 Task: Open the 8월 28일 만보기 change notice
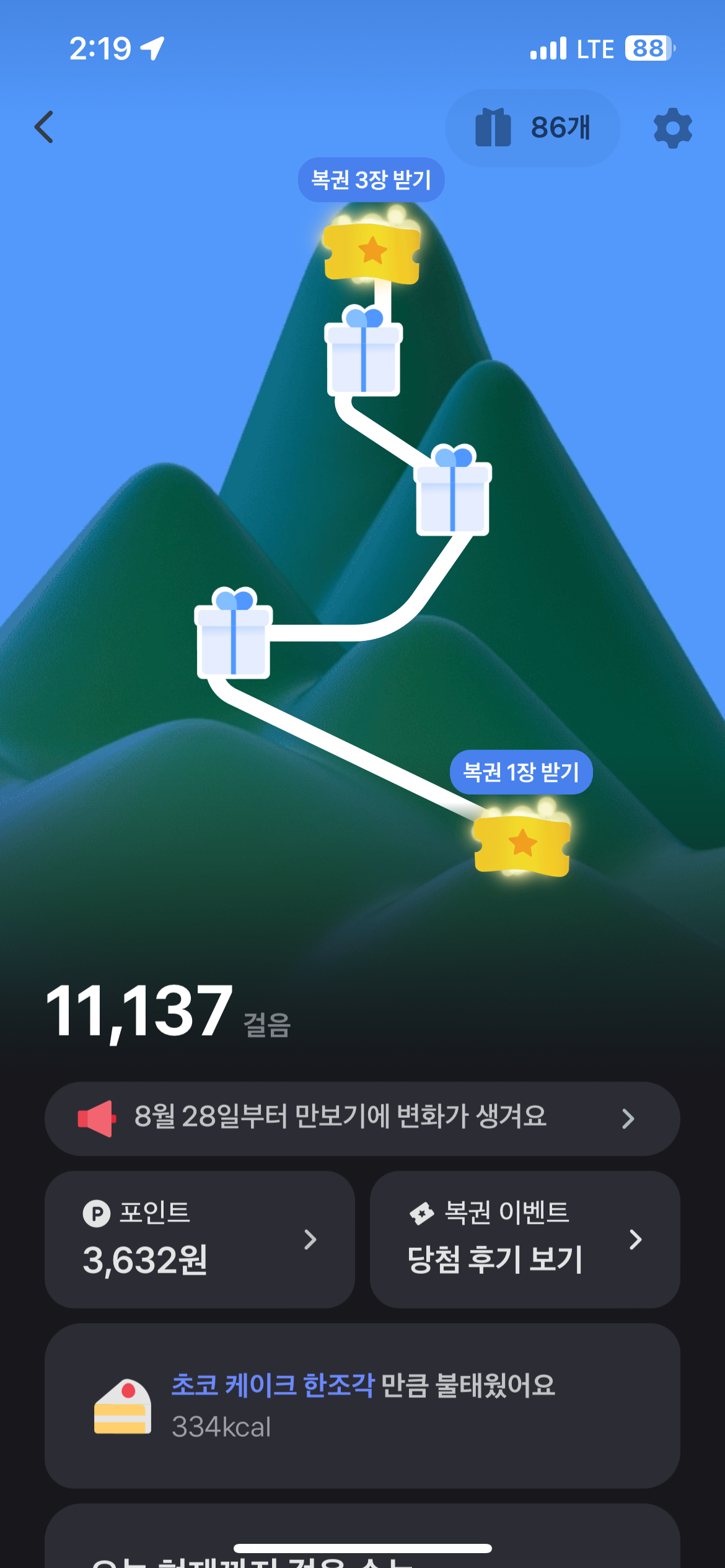tap(362, 1118)
